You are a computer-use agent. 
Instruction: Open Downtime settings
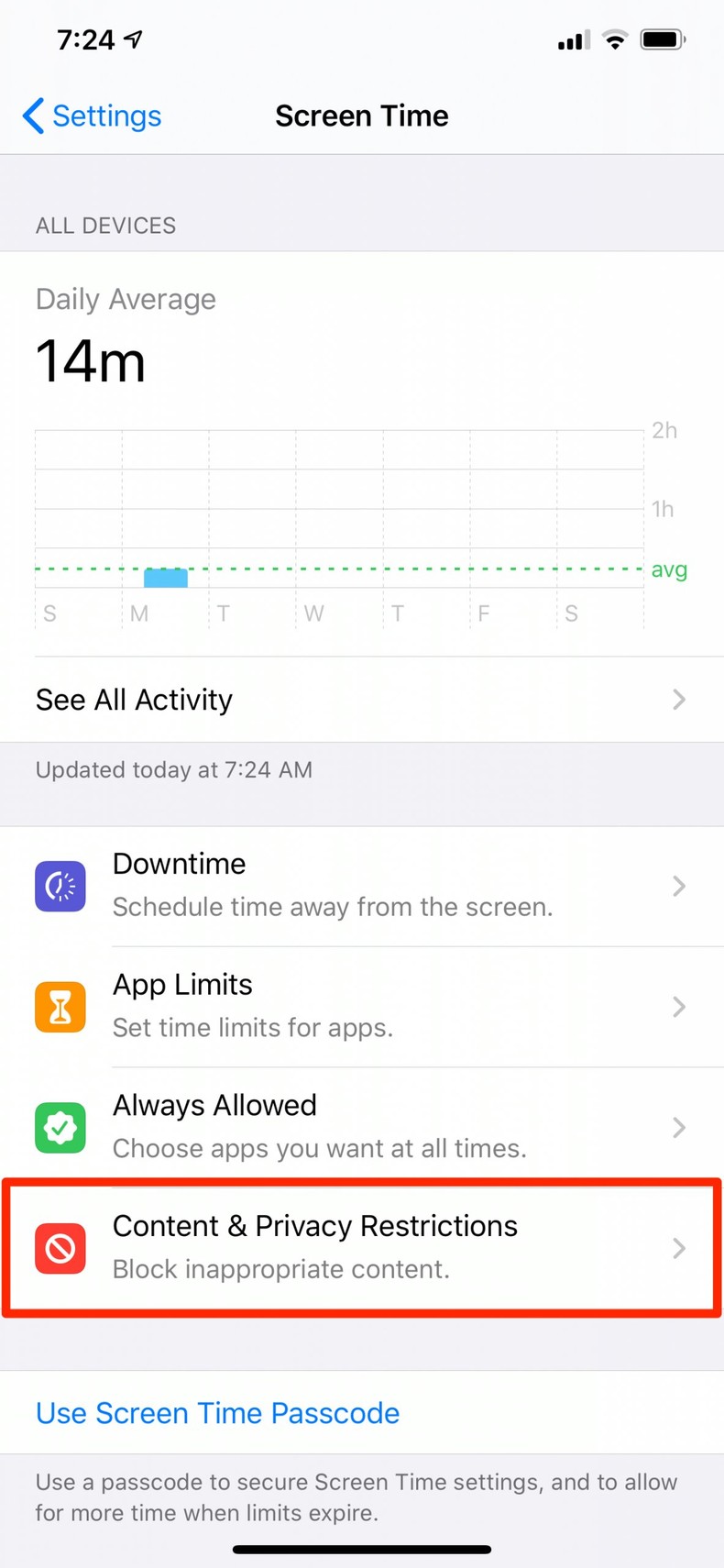point(361,886)
